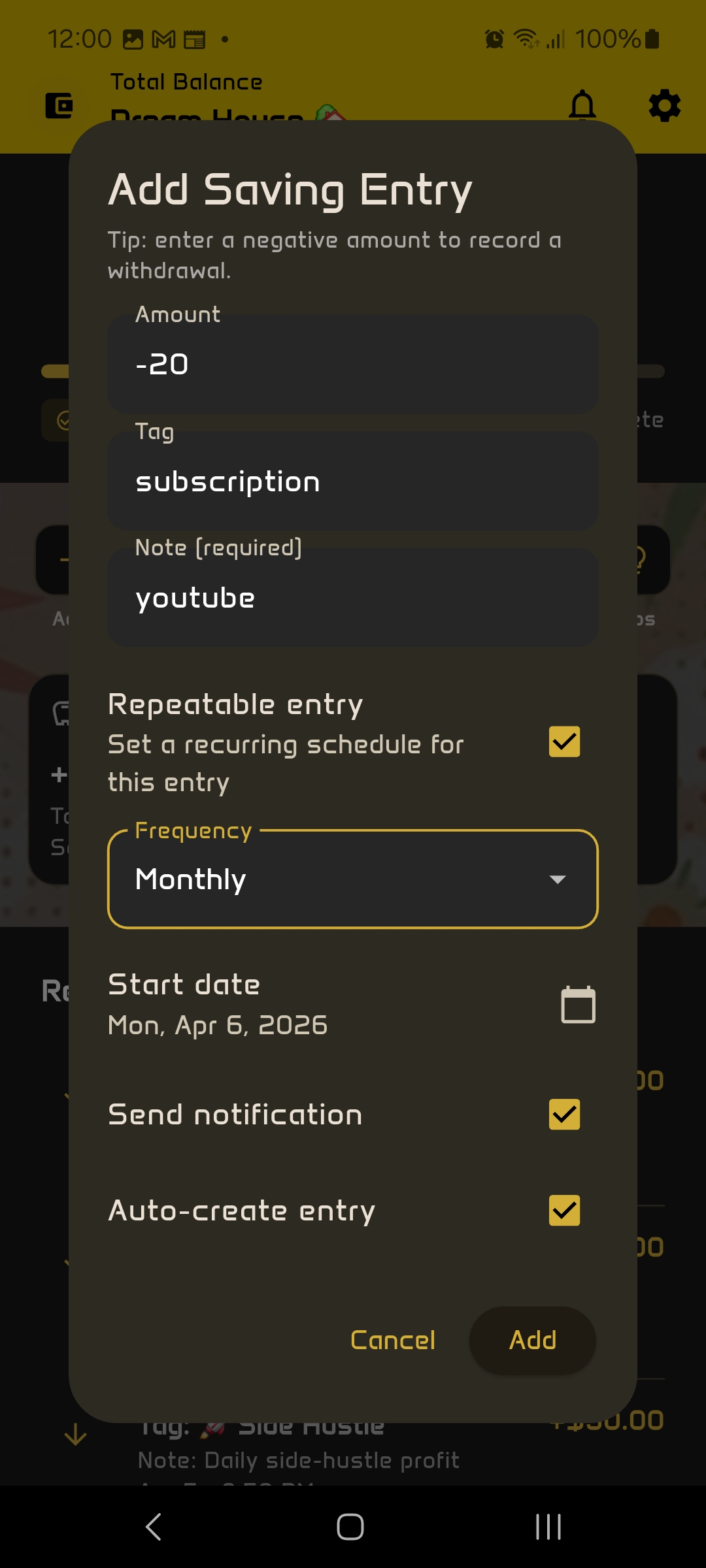Viewport: 706px width, 1568px height.
Task: Open the calendar picker for Start date
Action: click(x=577, y=1004)
